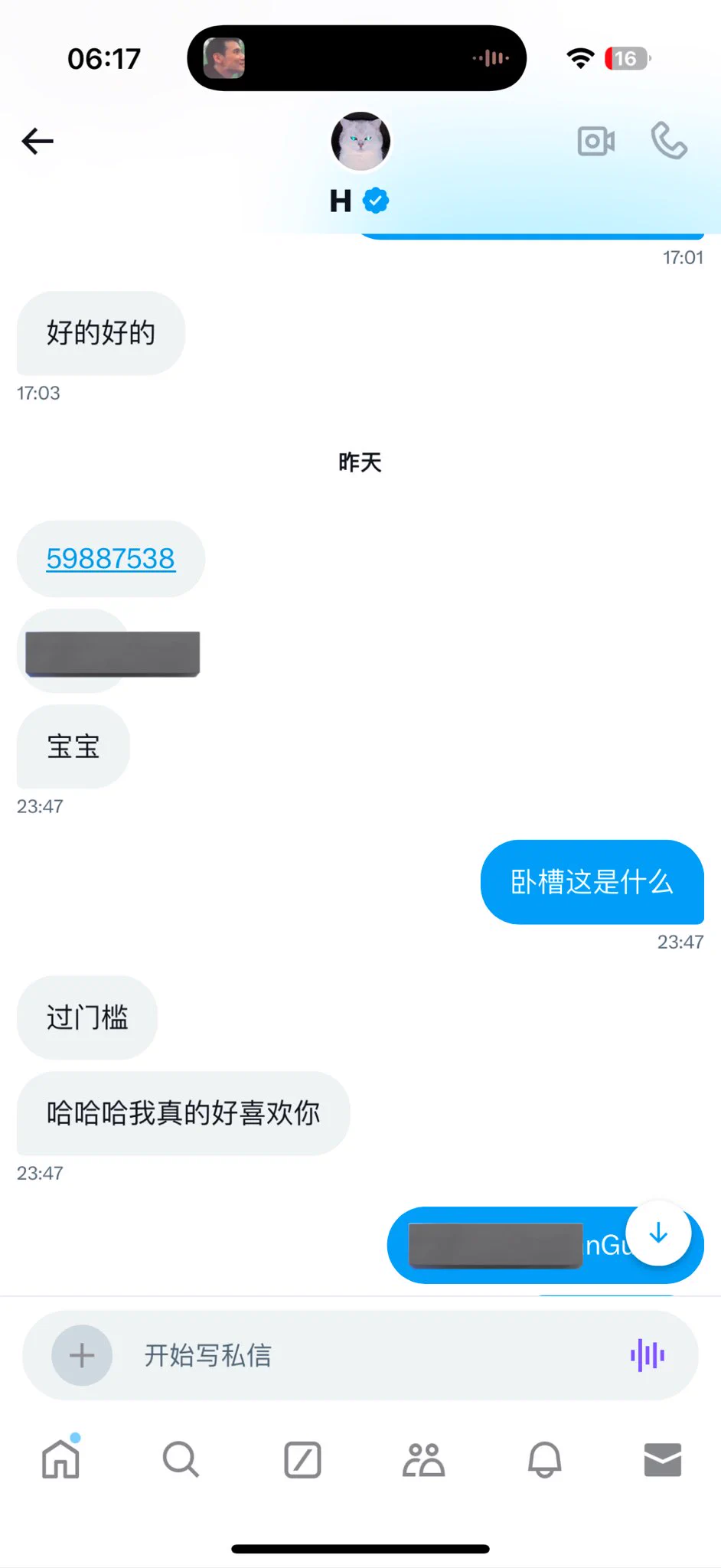
Task: Switch to the Search tab
Action: point(181,1459)
